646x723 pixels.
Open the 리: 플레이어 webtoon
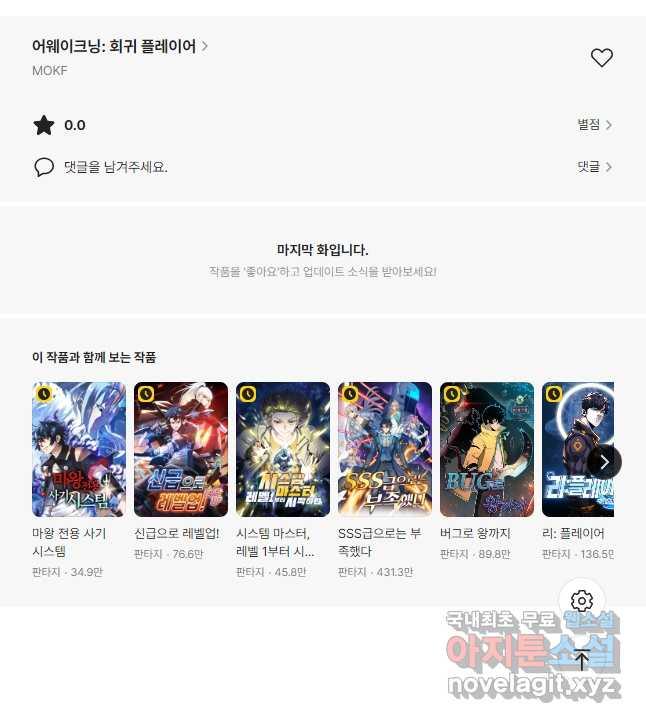click(x=575, y=449)
